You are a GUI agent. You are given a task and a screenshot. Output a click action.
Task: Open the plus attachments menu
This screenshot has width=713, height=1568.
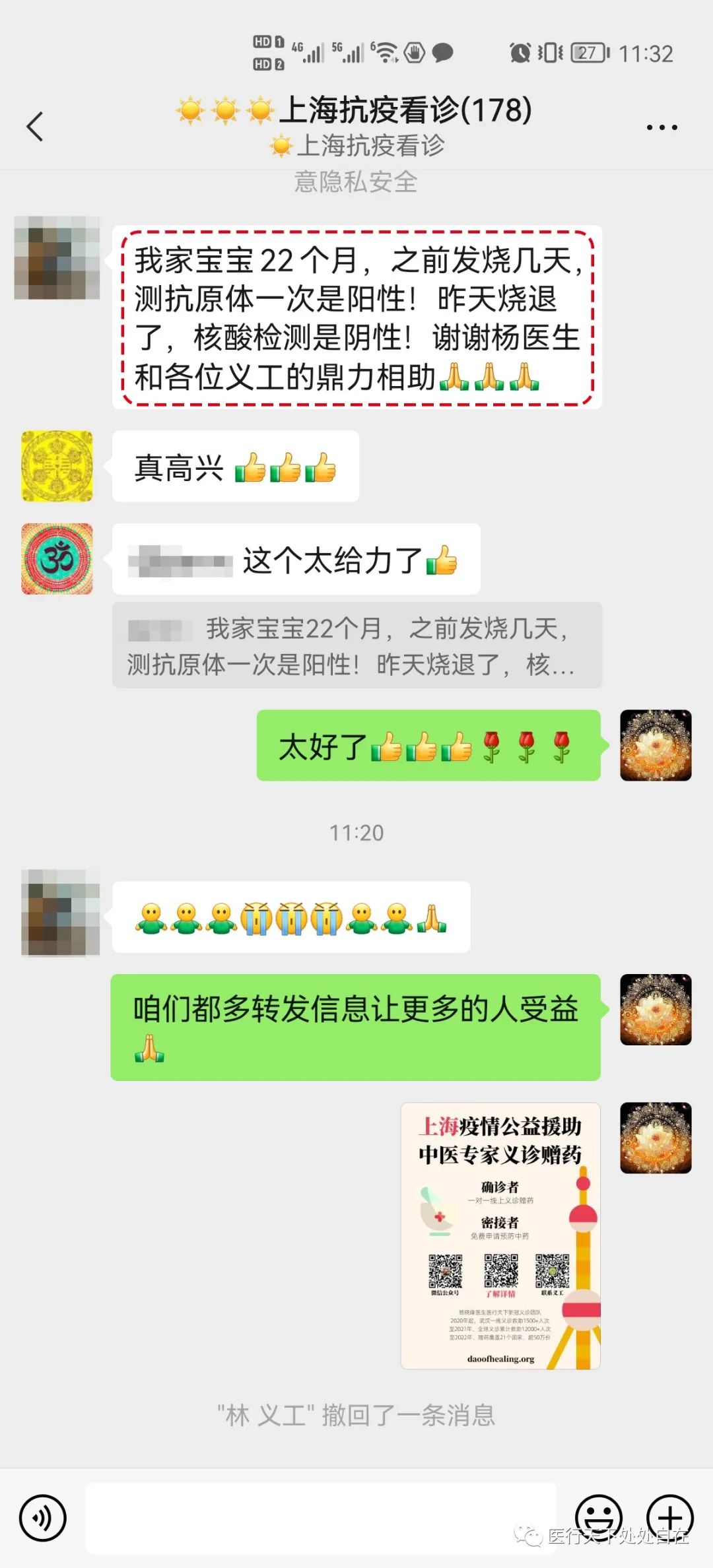pyautogui.click(x=669, y=1517)
